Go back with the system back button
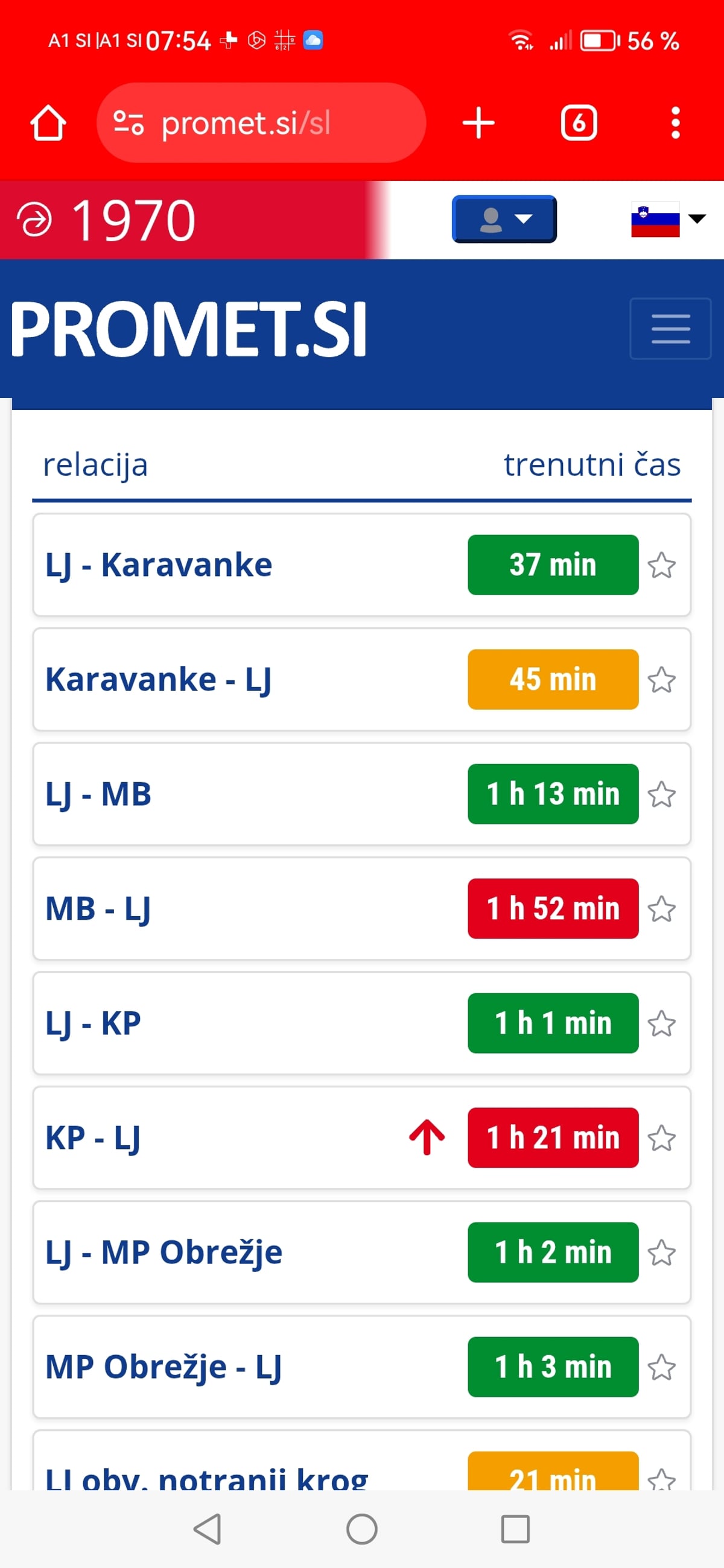The height and width of the screenshot is (1568, 724). pos(207,1528)
